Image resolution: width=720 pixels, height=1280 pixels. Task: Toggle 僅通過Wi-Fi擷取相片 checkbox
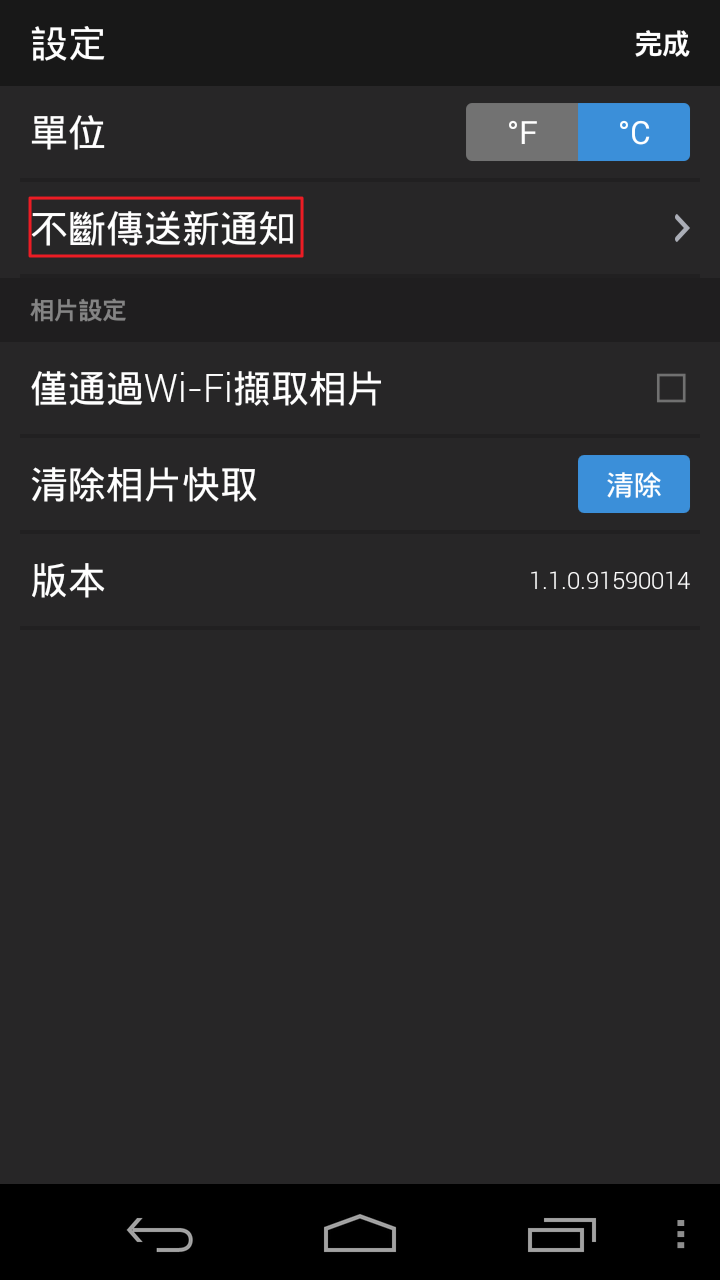pyautogui.click(x=671, y=388)
